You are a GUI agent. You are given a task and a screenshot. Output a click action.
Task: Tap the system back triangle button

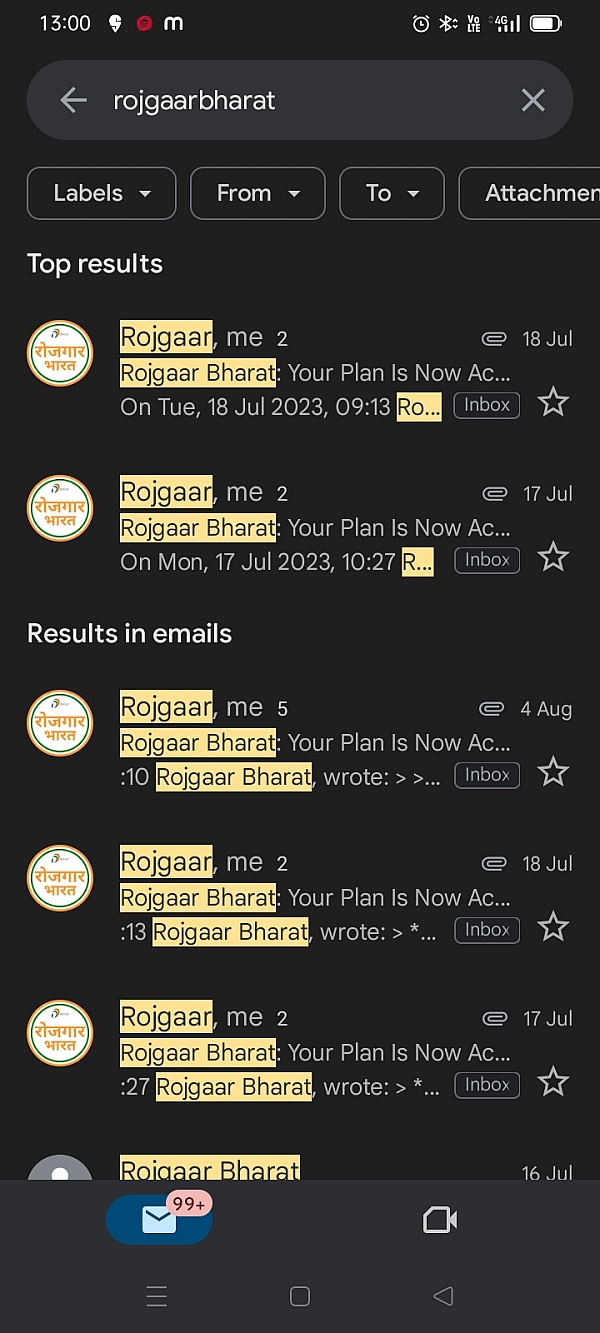pyautogui.click(x=443, y=1296)
